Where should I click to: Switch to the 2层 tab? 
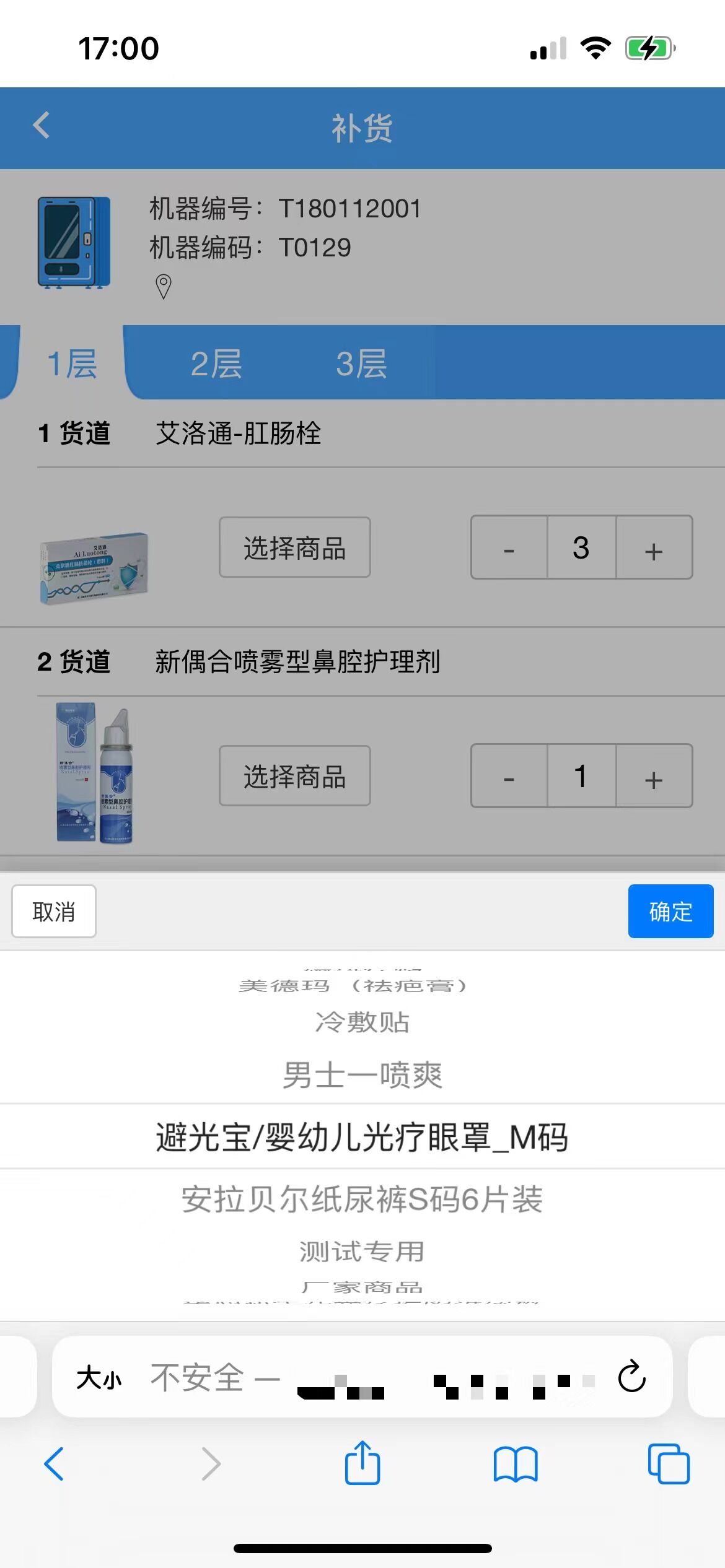click(x=217, y=364)
